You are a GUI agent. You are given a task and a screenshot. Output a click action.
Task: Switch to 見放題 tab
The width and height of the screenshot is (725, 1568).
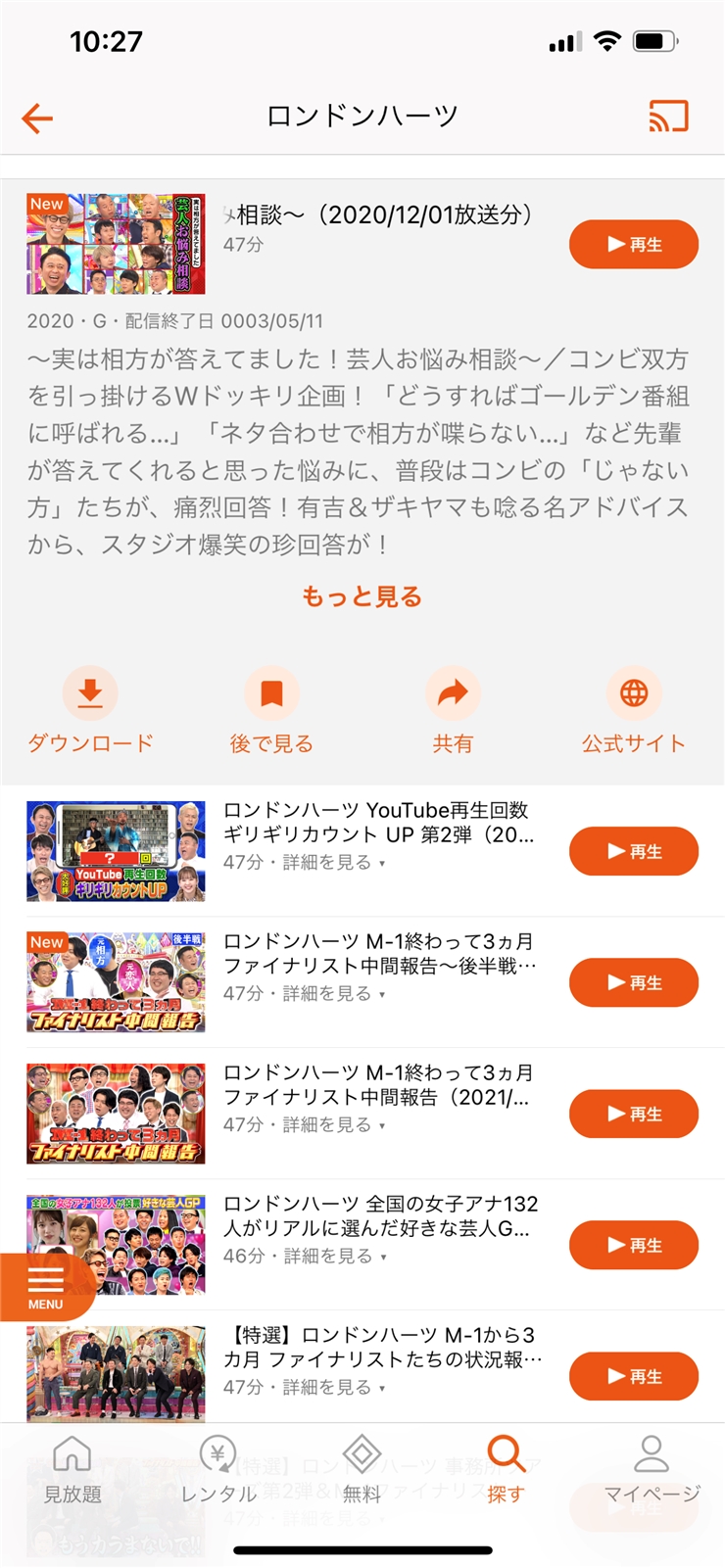pos(72,1469)
